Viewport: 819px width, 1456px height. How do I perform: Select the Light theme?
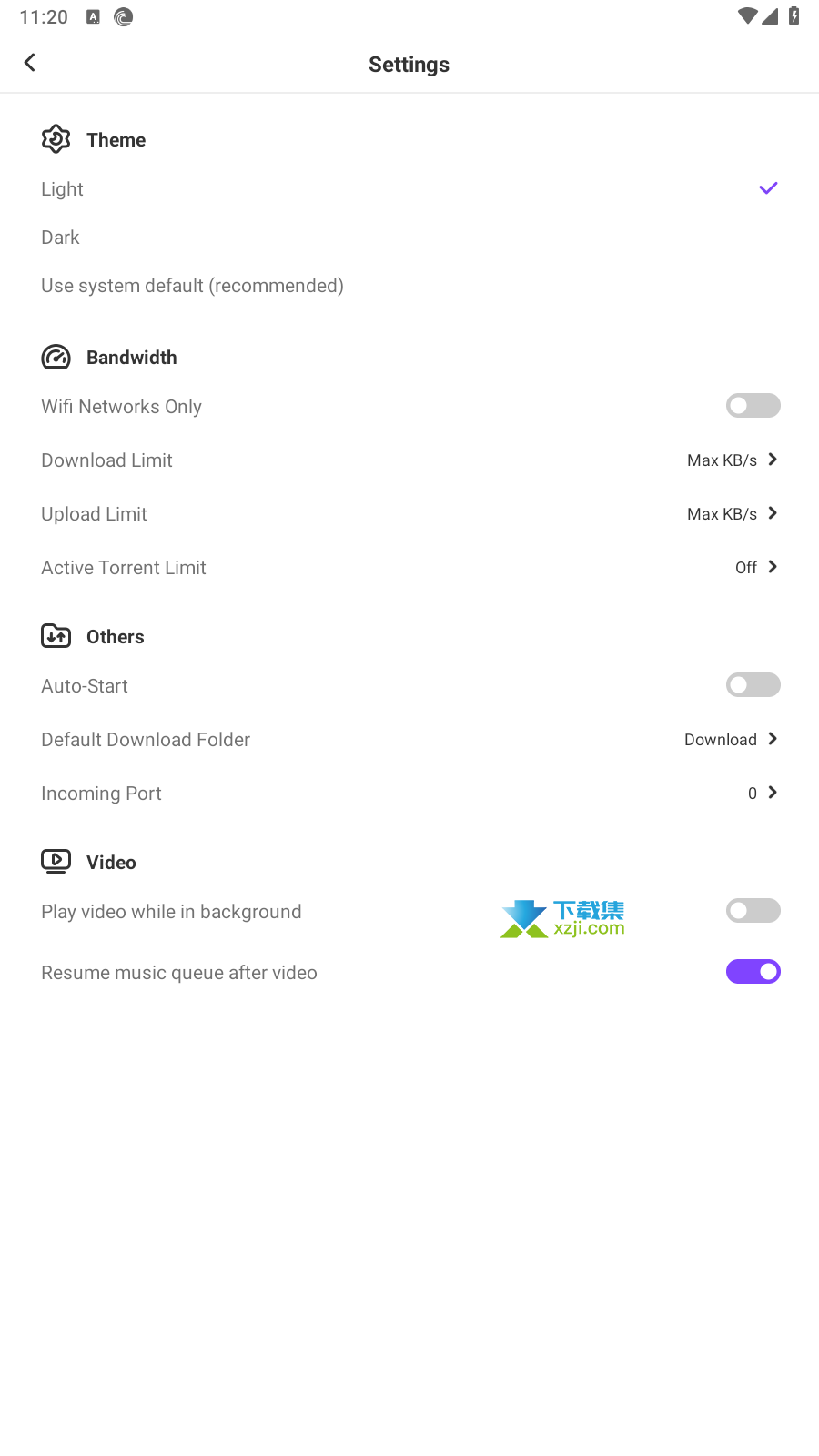[409, 189]
